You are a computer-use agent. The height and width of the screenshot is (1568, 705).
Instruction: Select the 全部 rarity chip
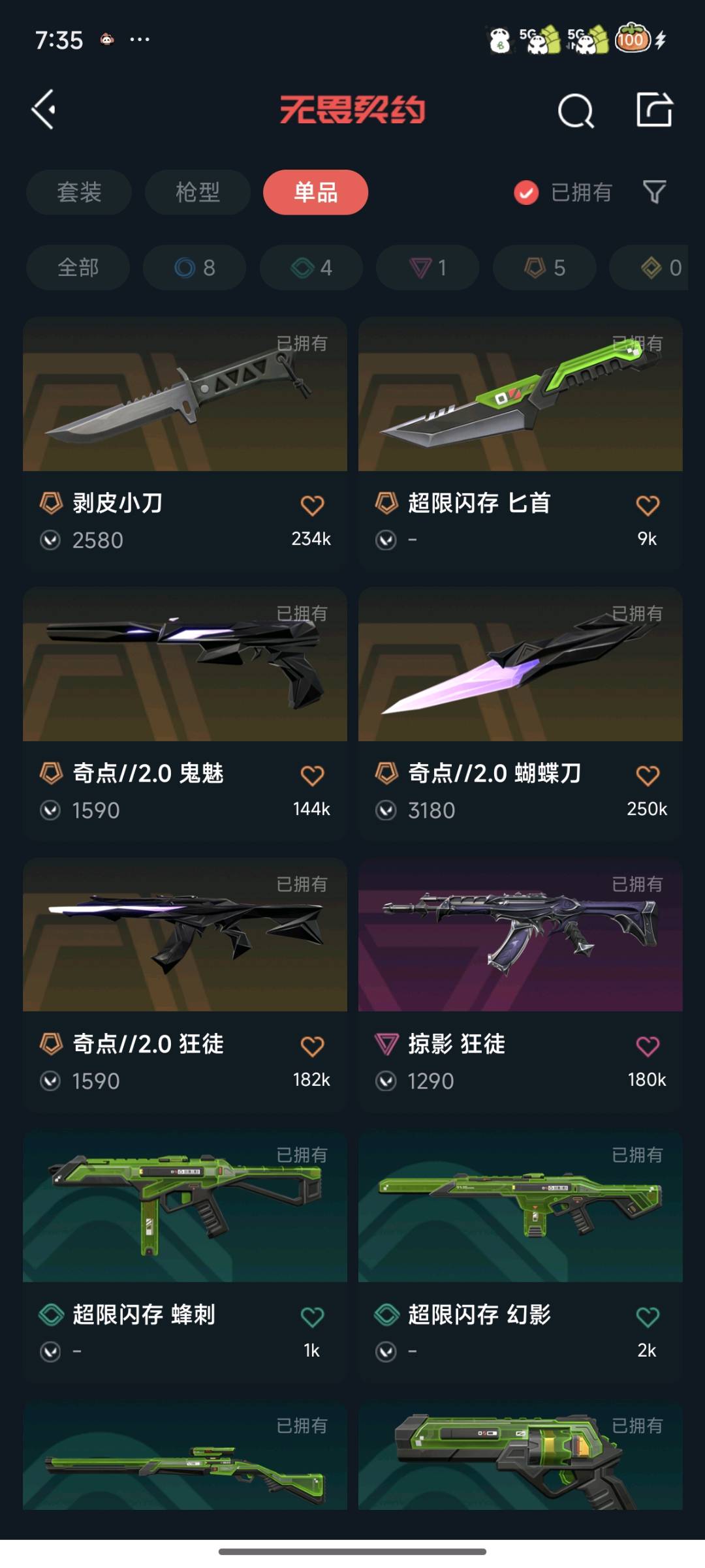[78, 268]
